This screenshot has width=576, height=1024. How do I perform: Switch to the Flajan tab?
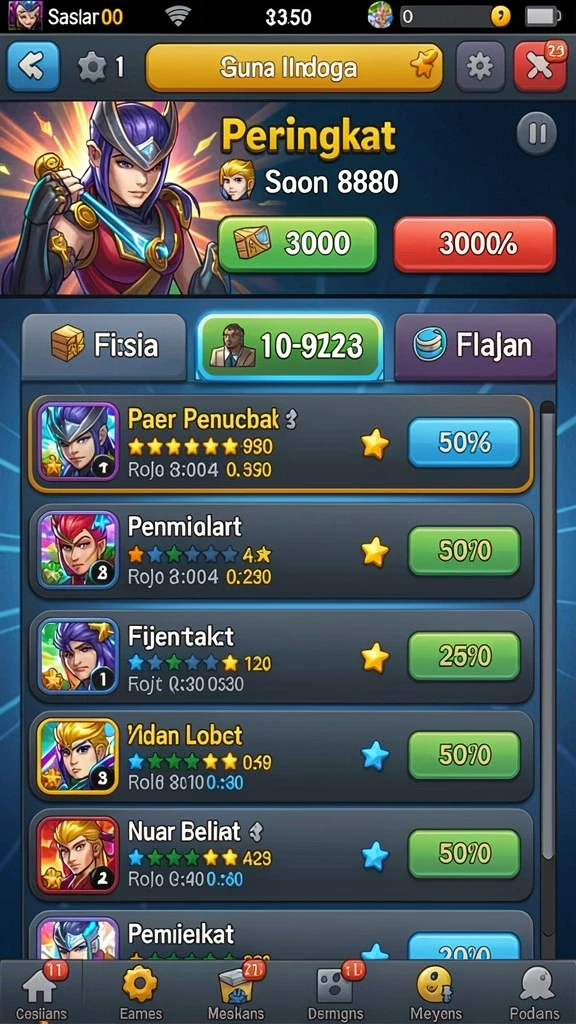click(x=475, y=345)
